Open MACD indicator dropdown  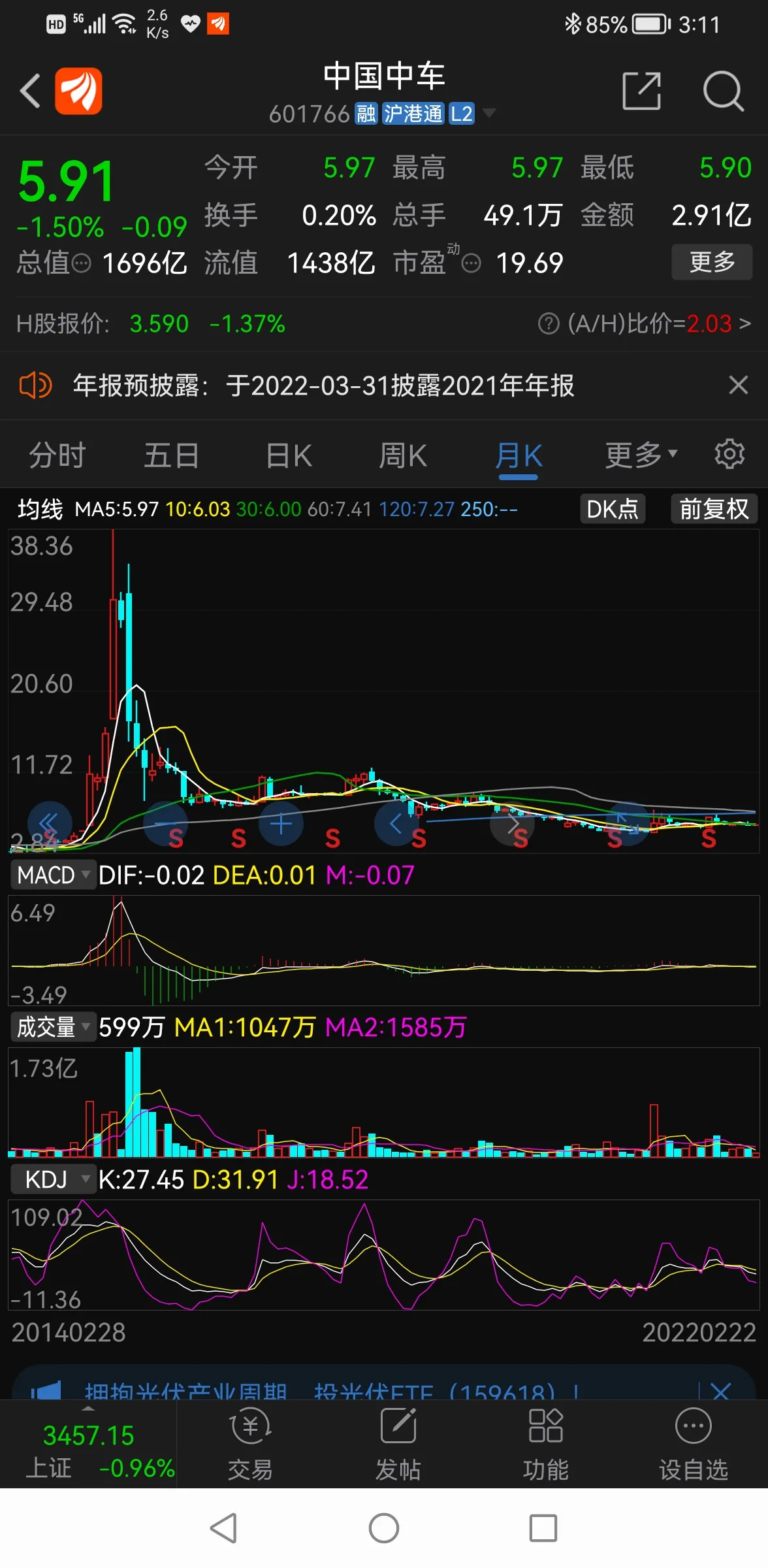click(54, 875)
